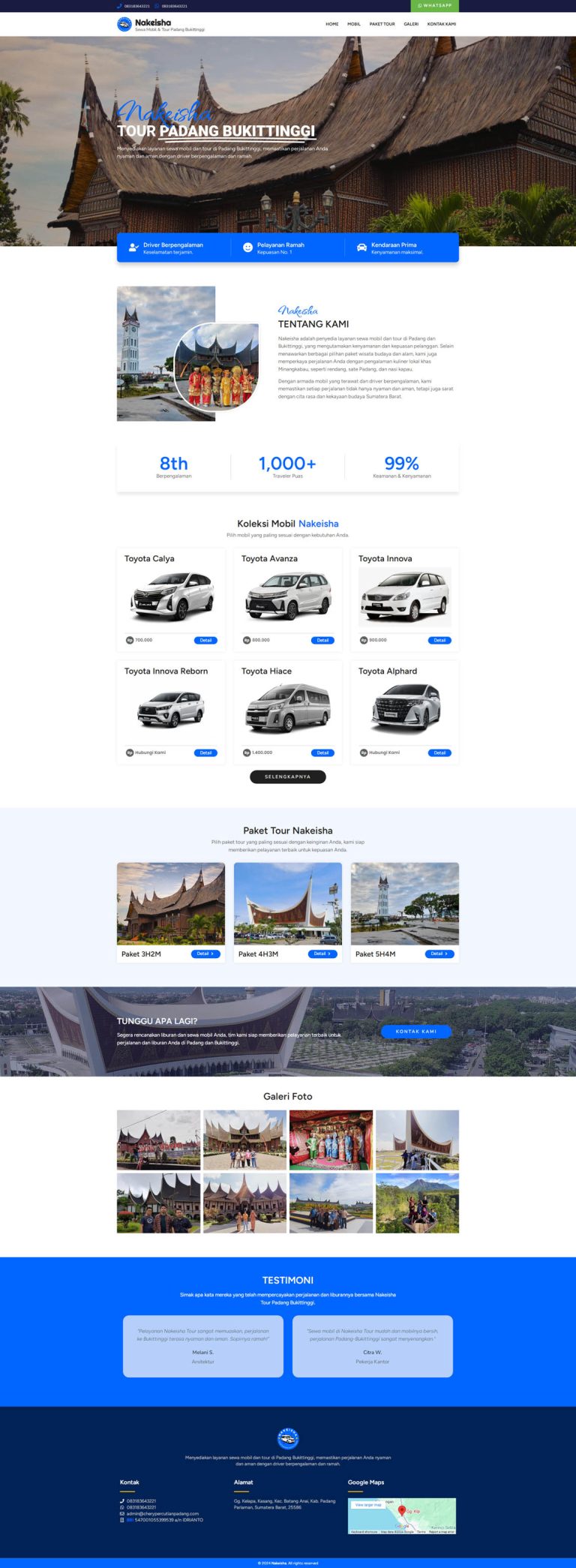Open the first gallery photo
This screenshot has height=1568, width=576.
[158, 1140]
